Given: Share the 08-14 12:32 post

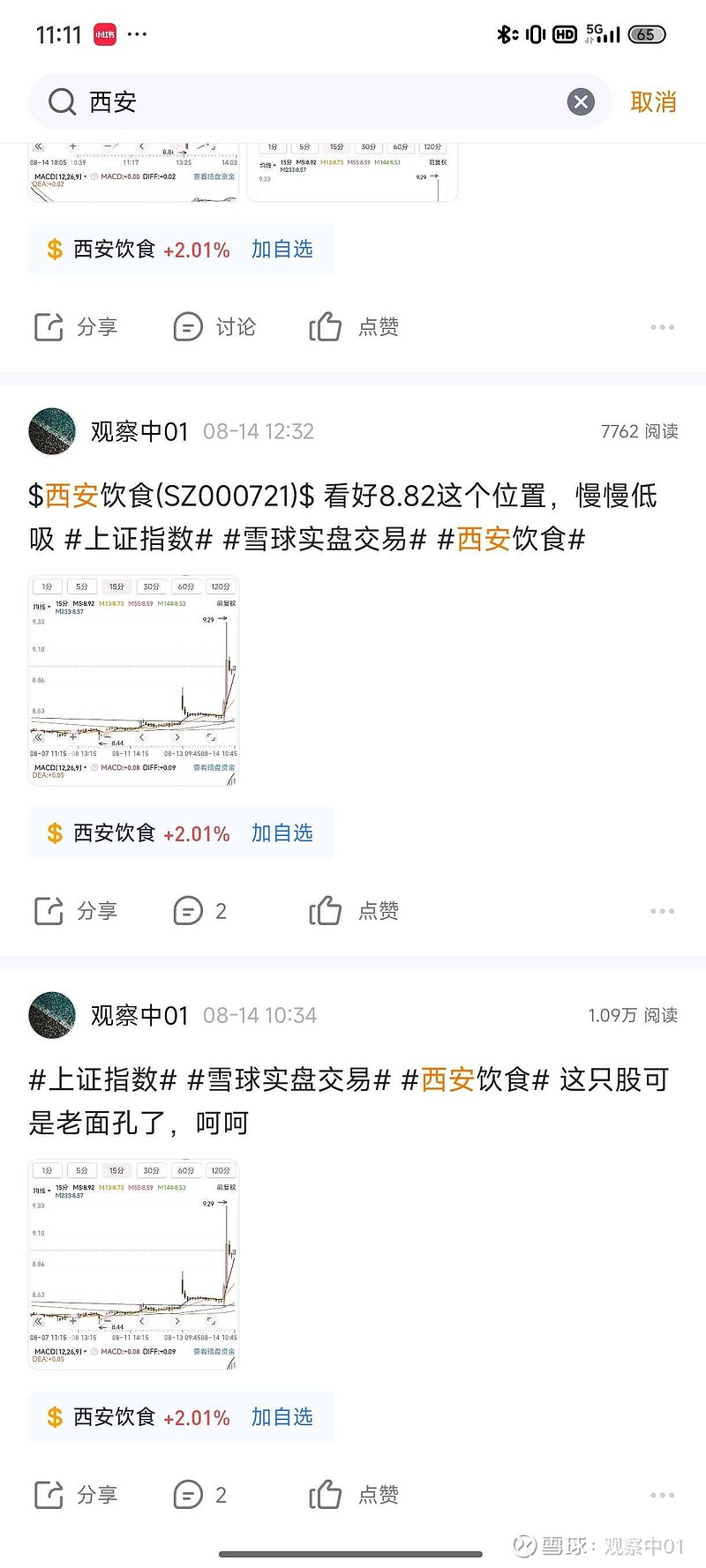Looking at the screenshot, I should tap(75, 911).
